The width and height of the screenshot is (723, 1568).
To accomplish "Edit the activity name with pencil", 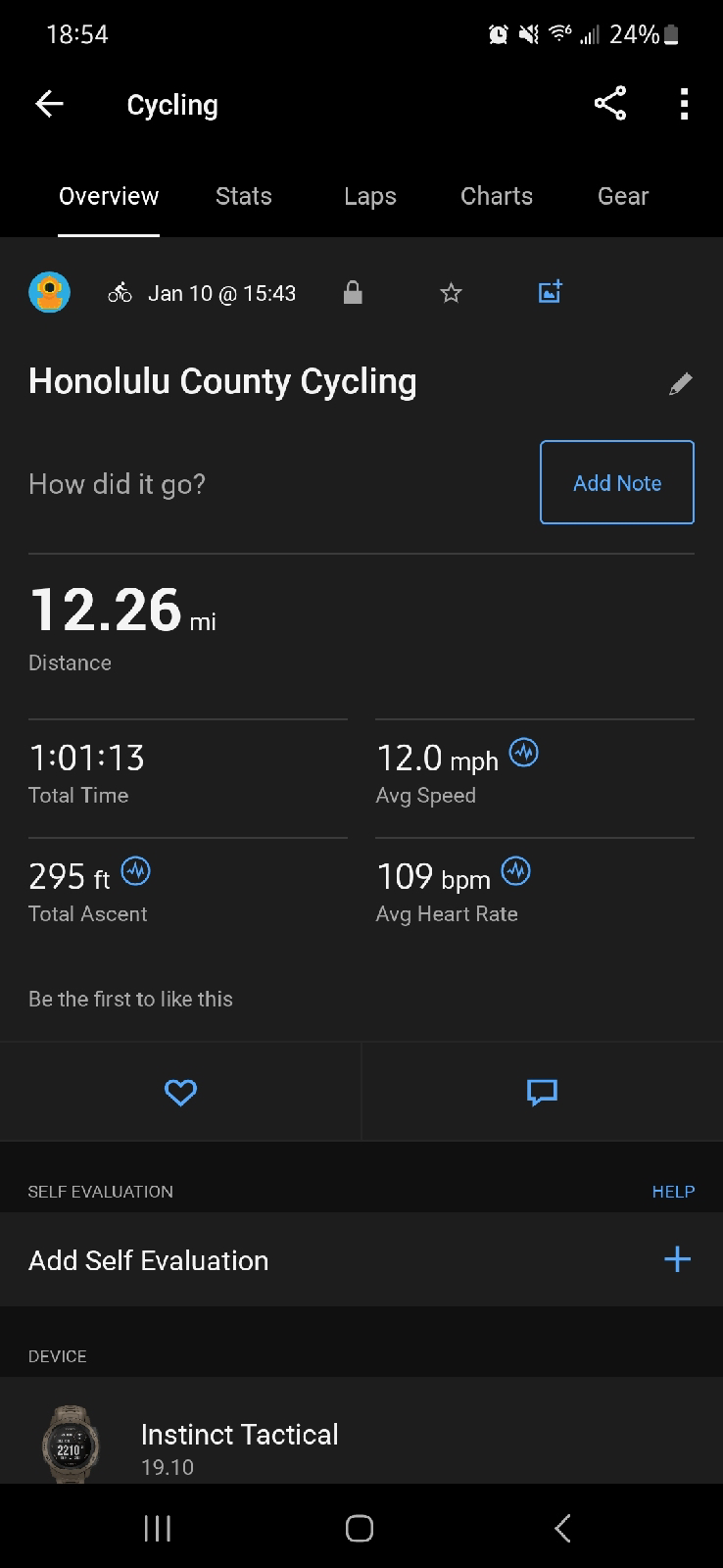I will click(x=680, y=384).
